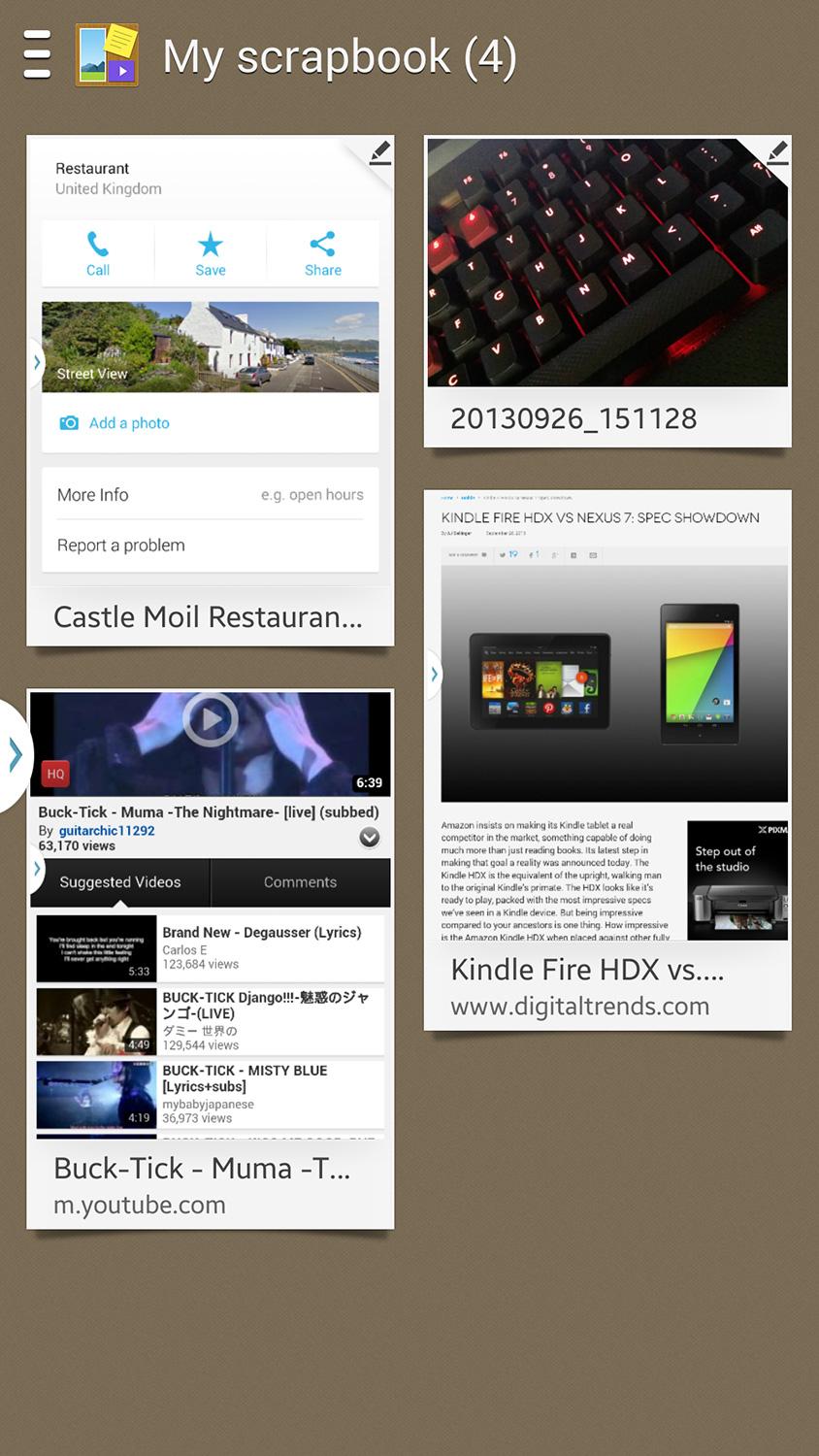Open the 20130926_151128 keyboard photo card
This screenshot has width=819, height=1456.
[607, 291]
